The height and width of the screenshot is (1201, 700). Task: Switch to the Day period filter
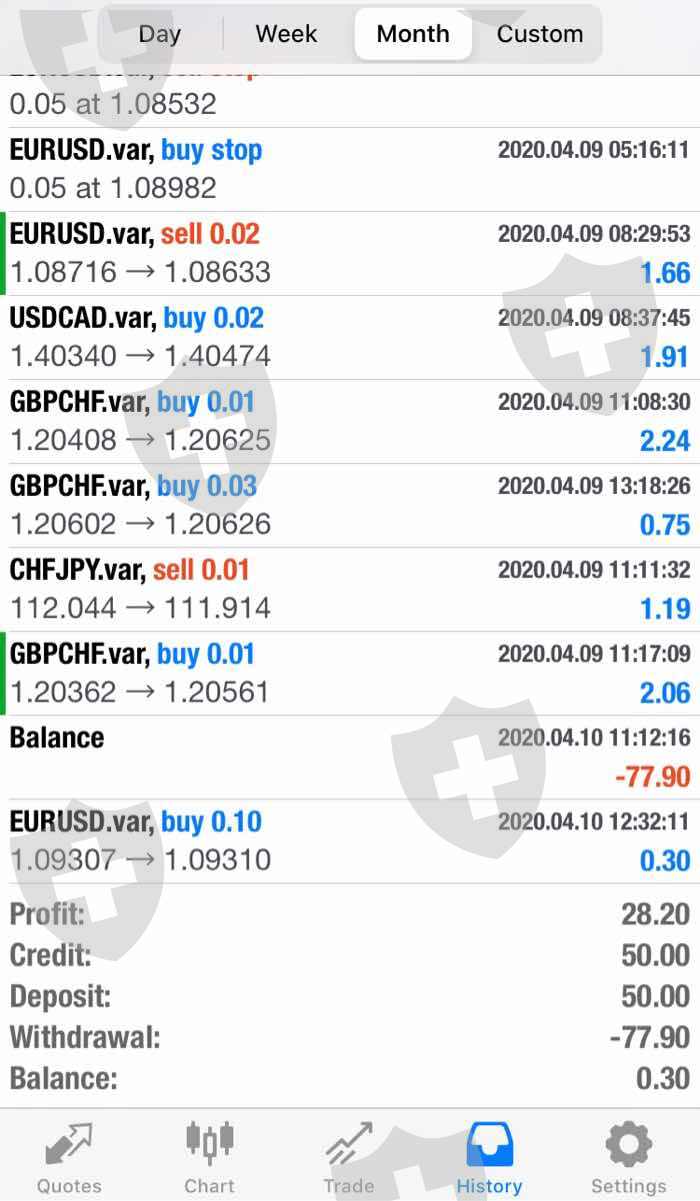click(160, 34)
